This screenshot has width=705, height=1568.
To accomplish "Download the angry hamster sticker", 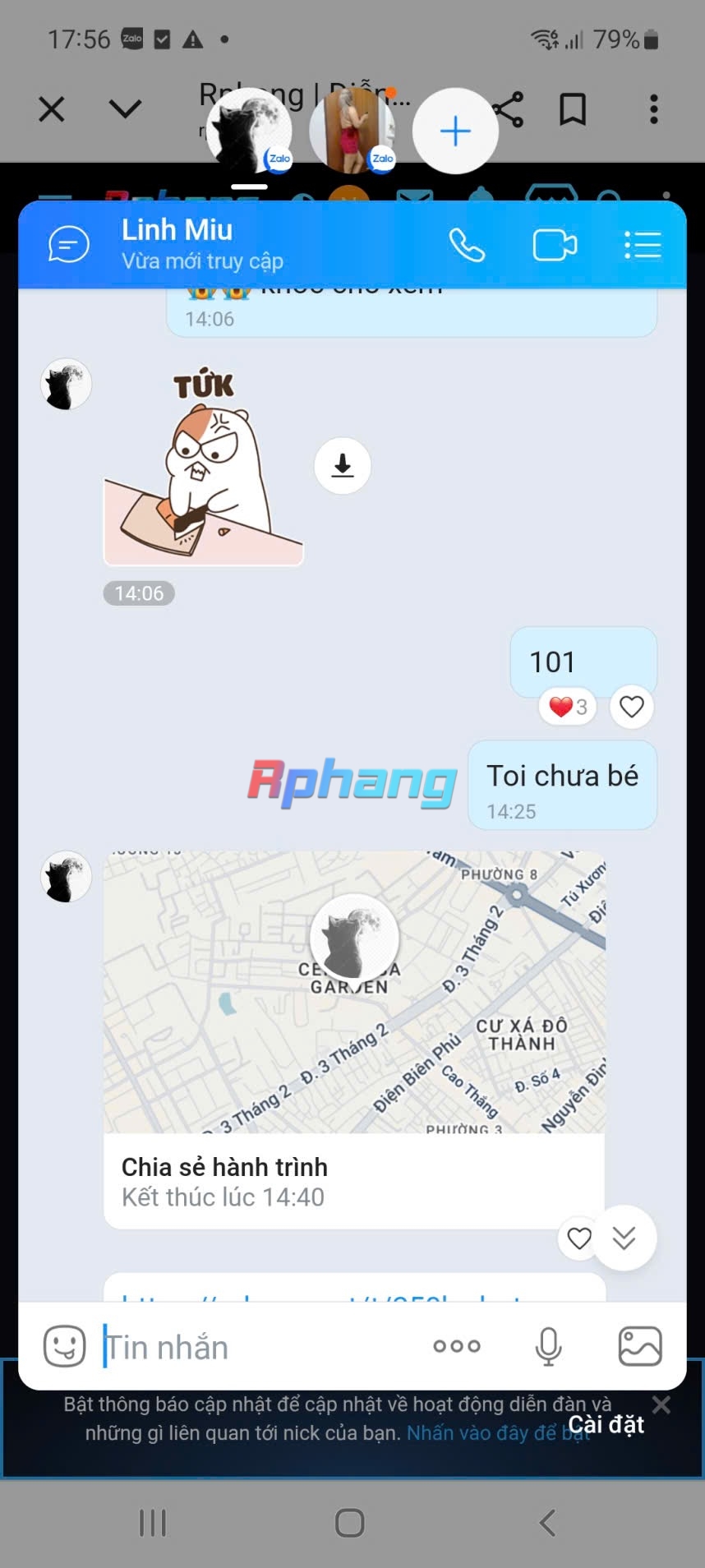I will pos(343,466).
